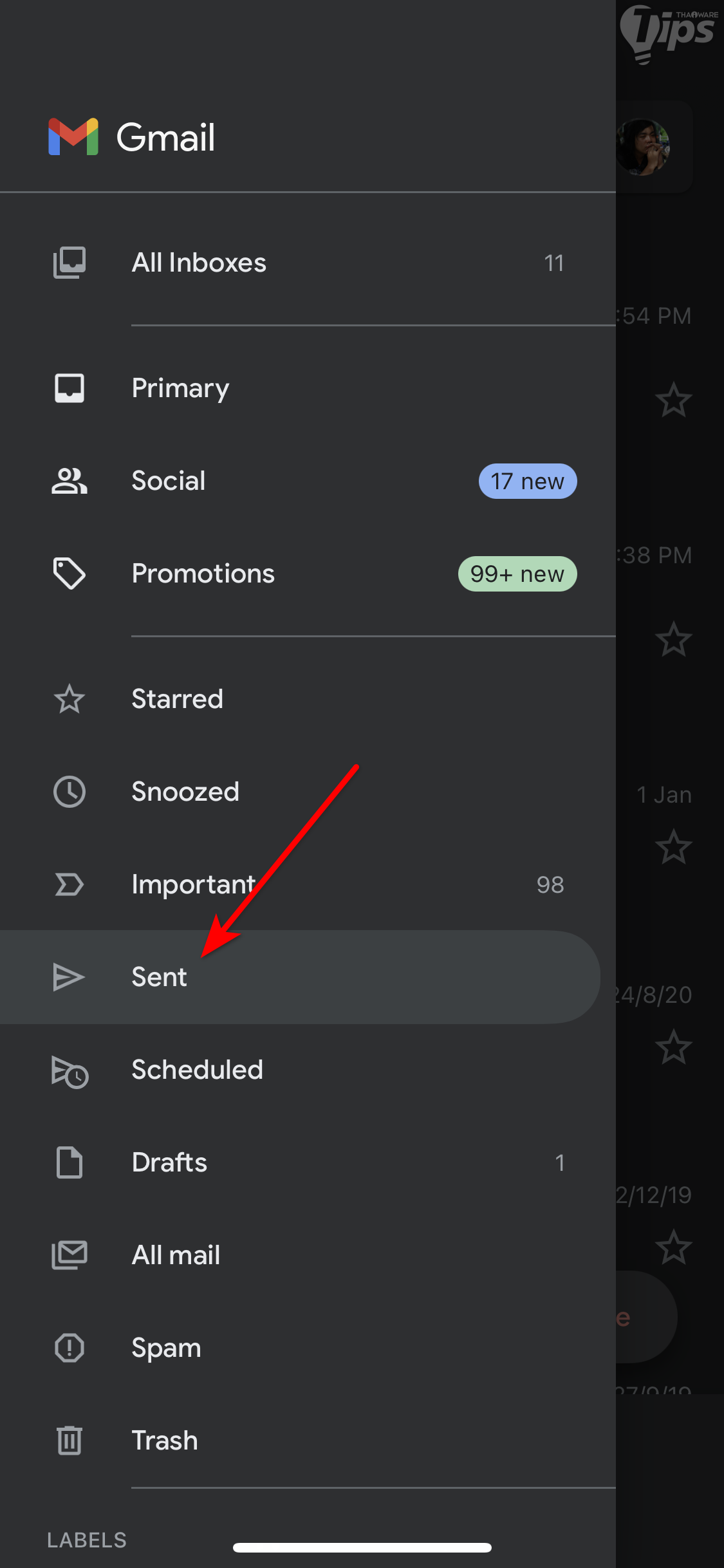Go to Trash folder
The height and width of the screenshot is (1568, 724).
pos(165,1441)
